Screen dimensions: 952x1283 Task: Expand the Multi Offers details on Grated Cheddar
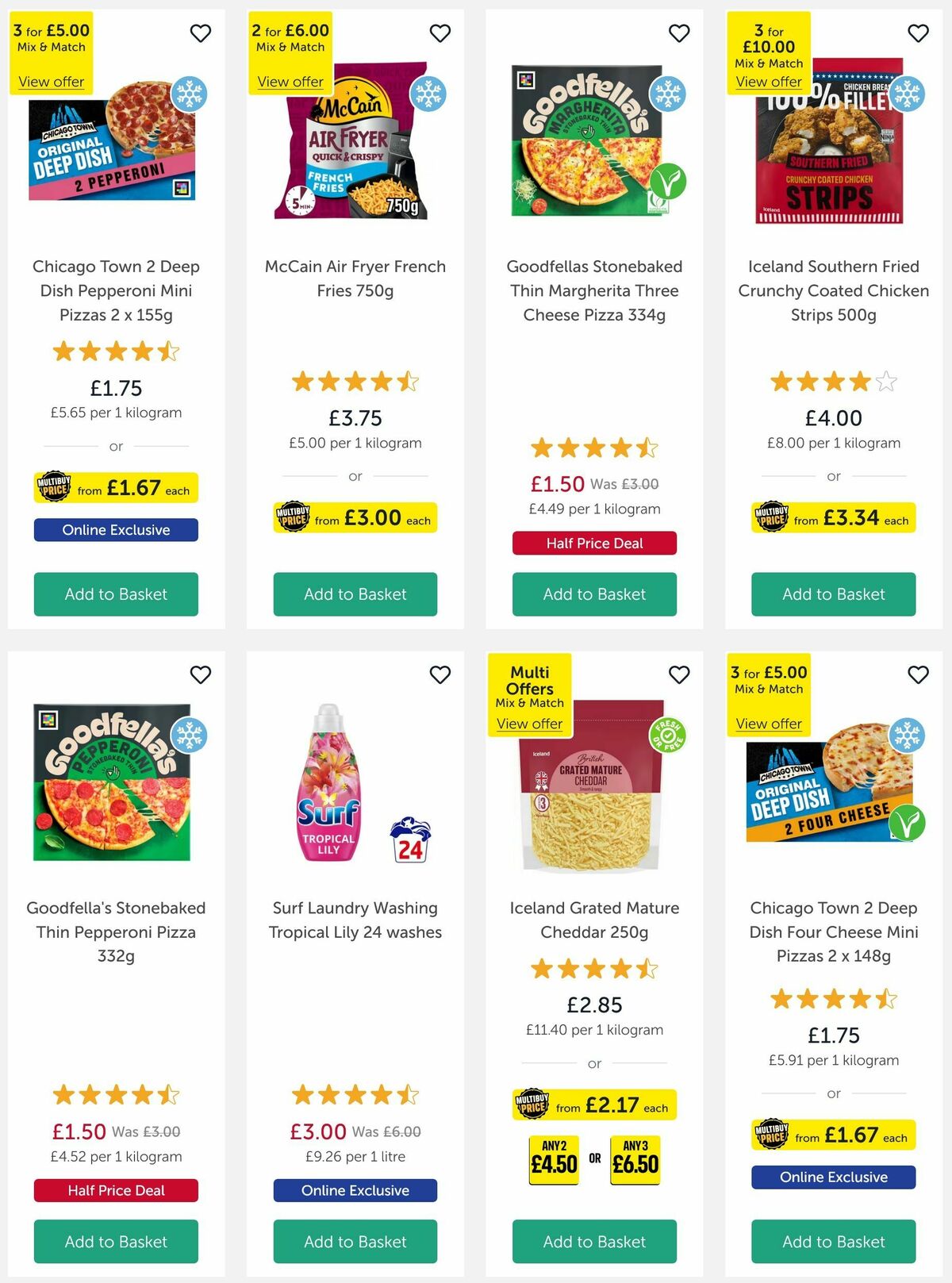[x=530, y=724]
